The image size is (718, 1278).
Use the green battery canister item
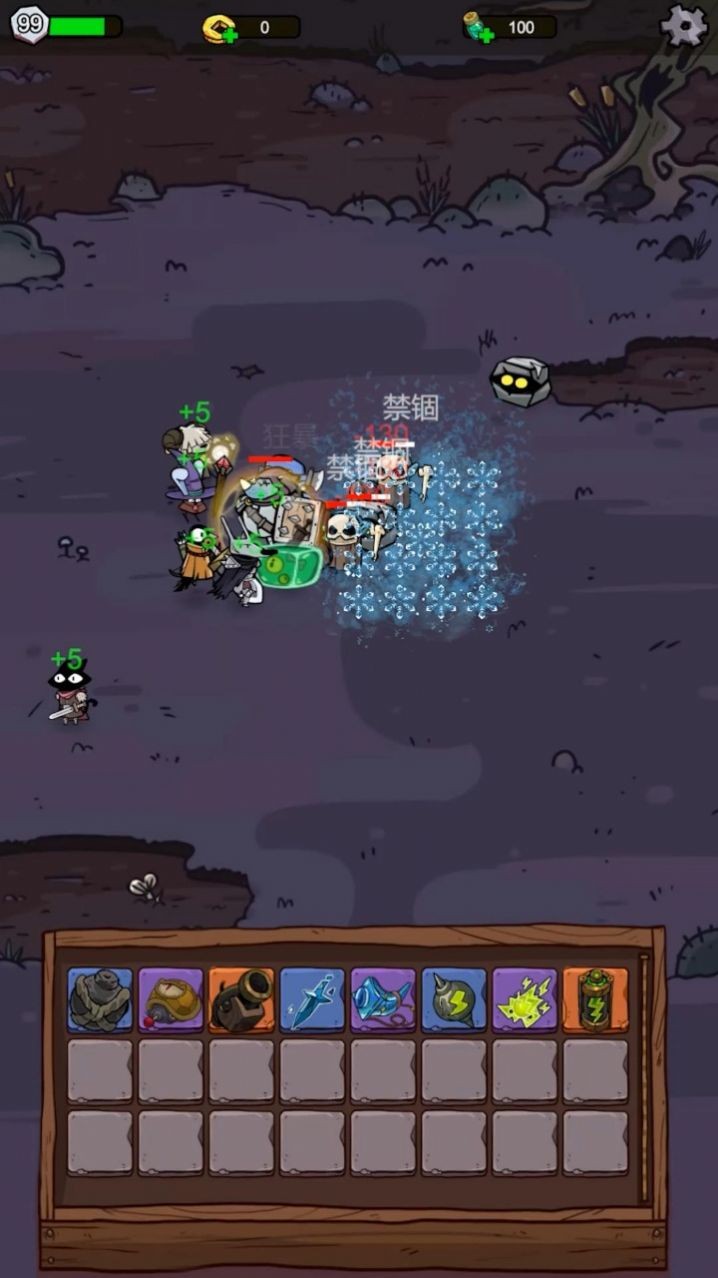point(596,1000)
